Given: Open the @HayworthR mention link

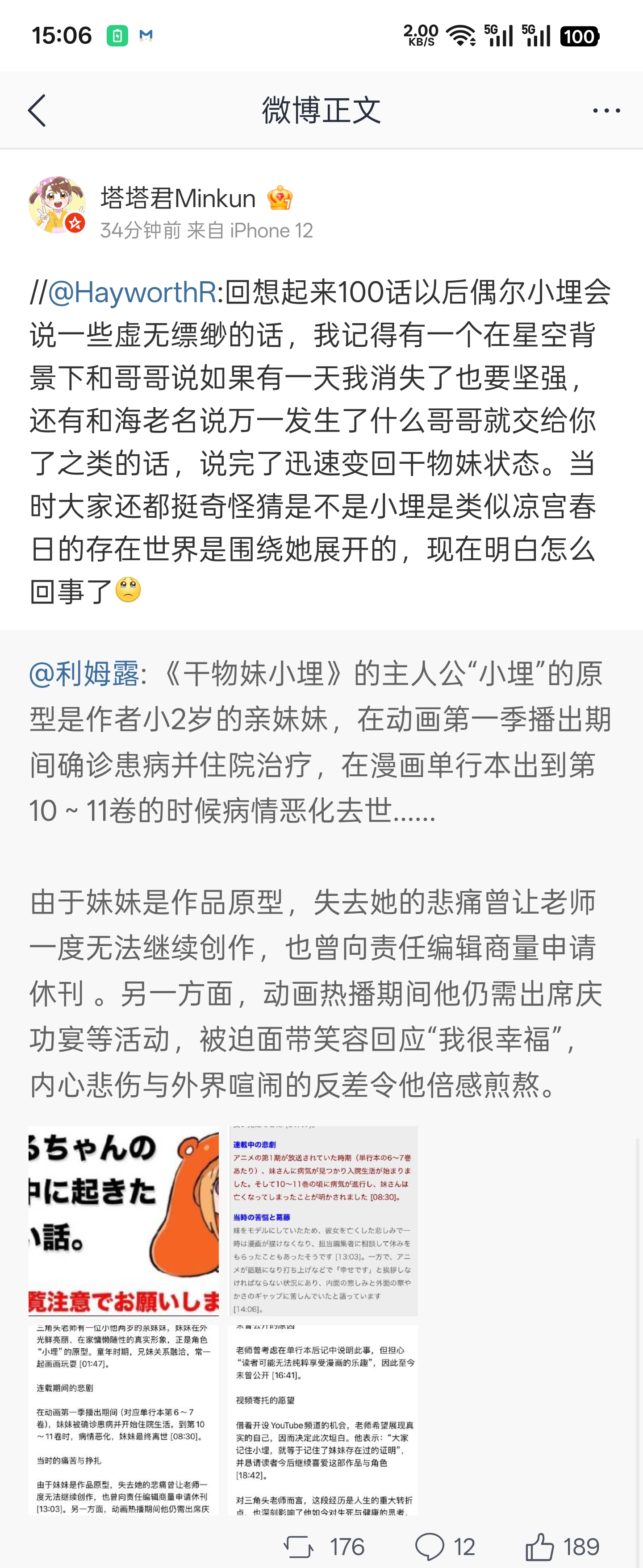Looking at the screenshot, I should click(132, 293).
